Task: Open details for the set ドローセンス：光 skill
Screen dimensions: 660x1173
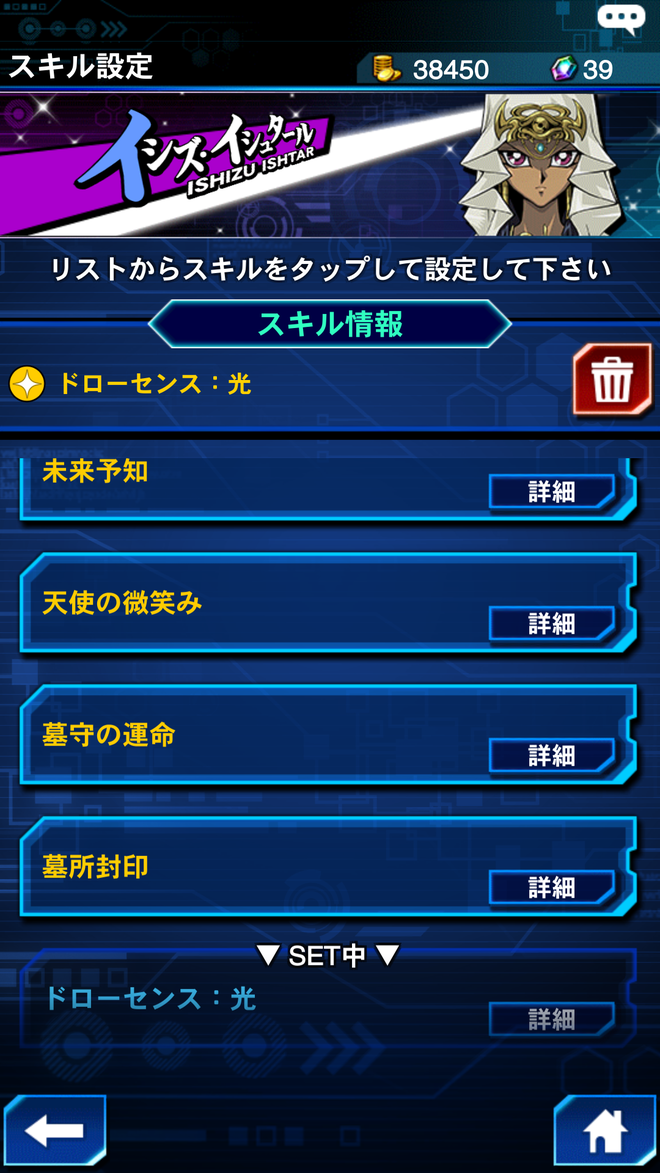Action: (551, 1019)
